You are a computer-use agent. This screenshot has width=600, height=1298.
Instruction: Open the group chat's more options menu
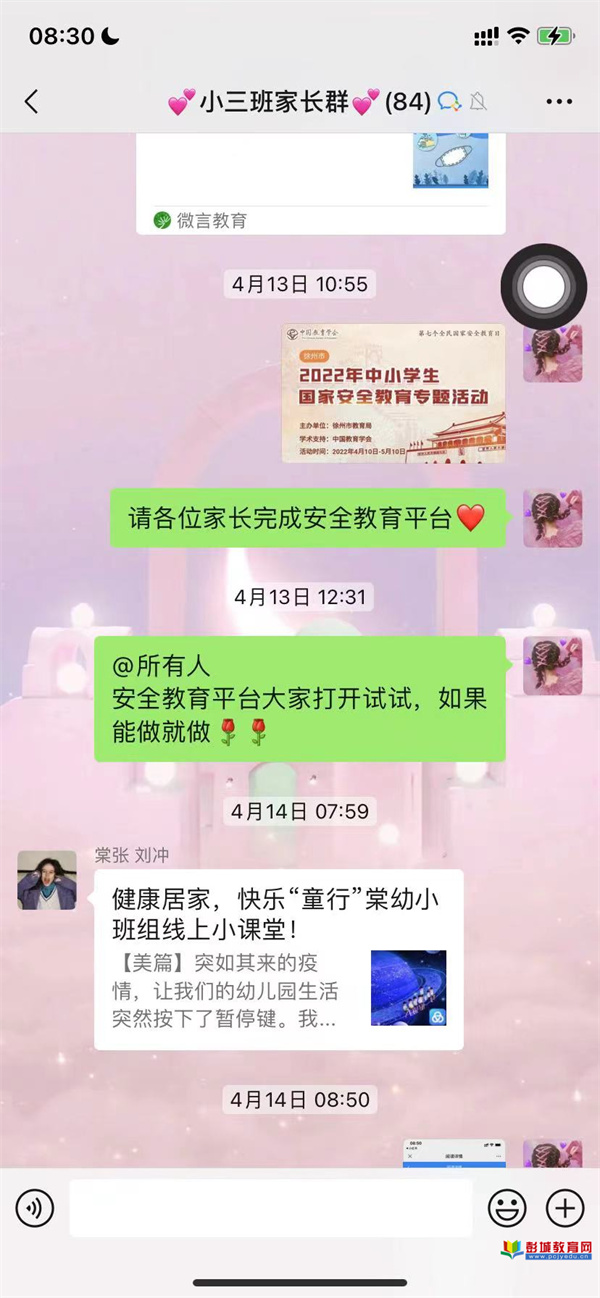click(559, 101)
